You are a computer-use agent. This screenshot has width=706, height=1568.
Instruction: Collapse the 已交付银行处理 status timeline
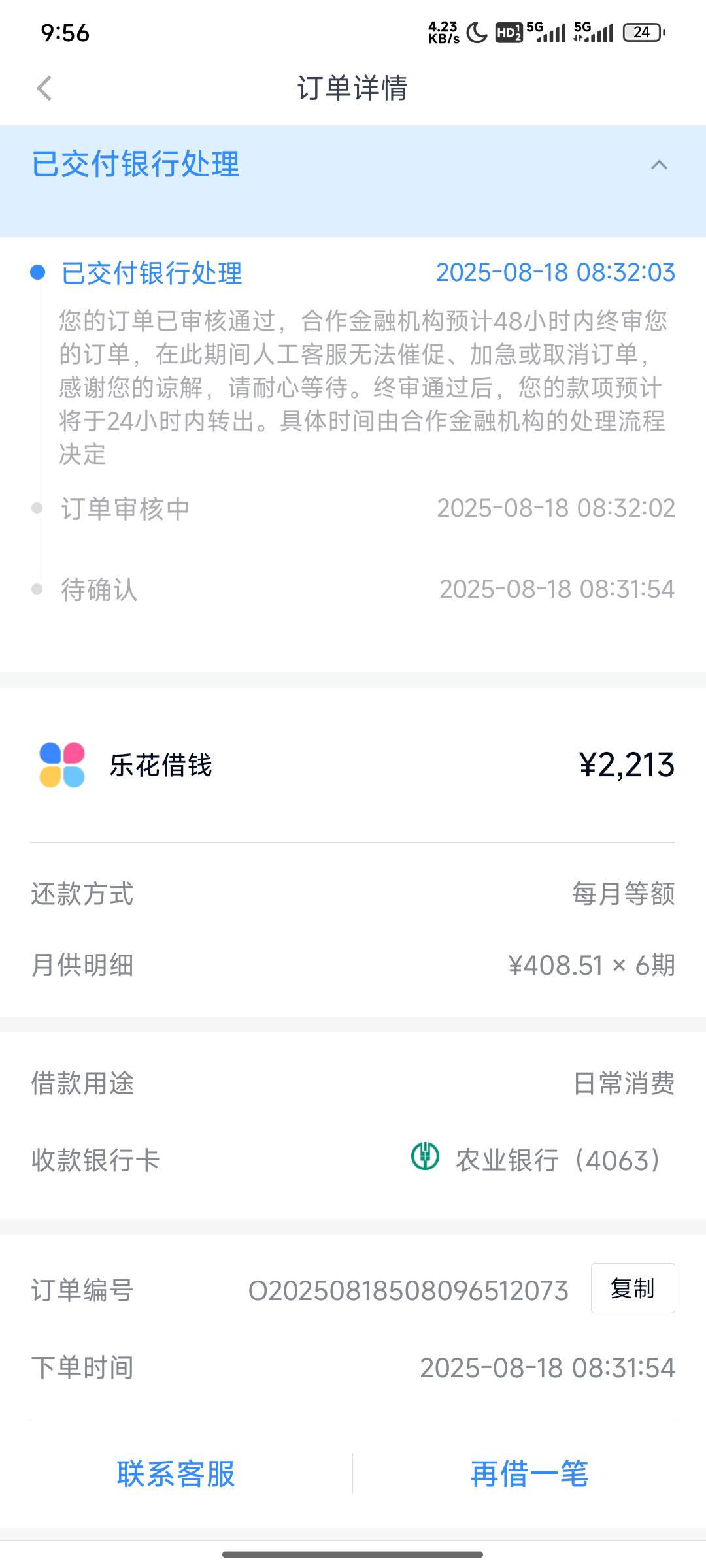(x=659, y=165)
